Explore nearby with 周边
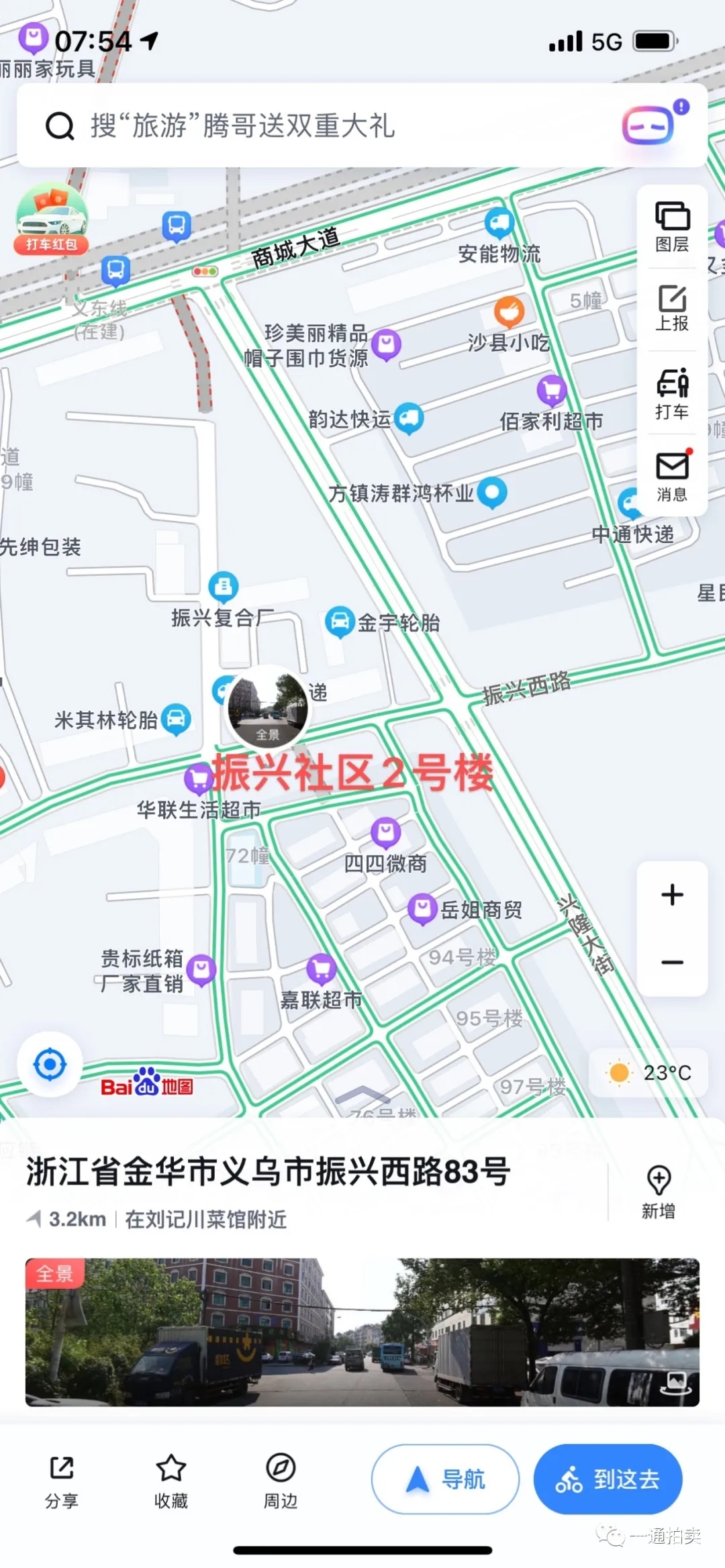725x1568 pixels. 281,1479
